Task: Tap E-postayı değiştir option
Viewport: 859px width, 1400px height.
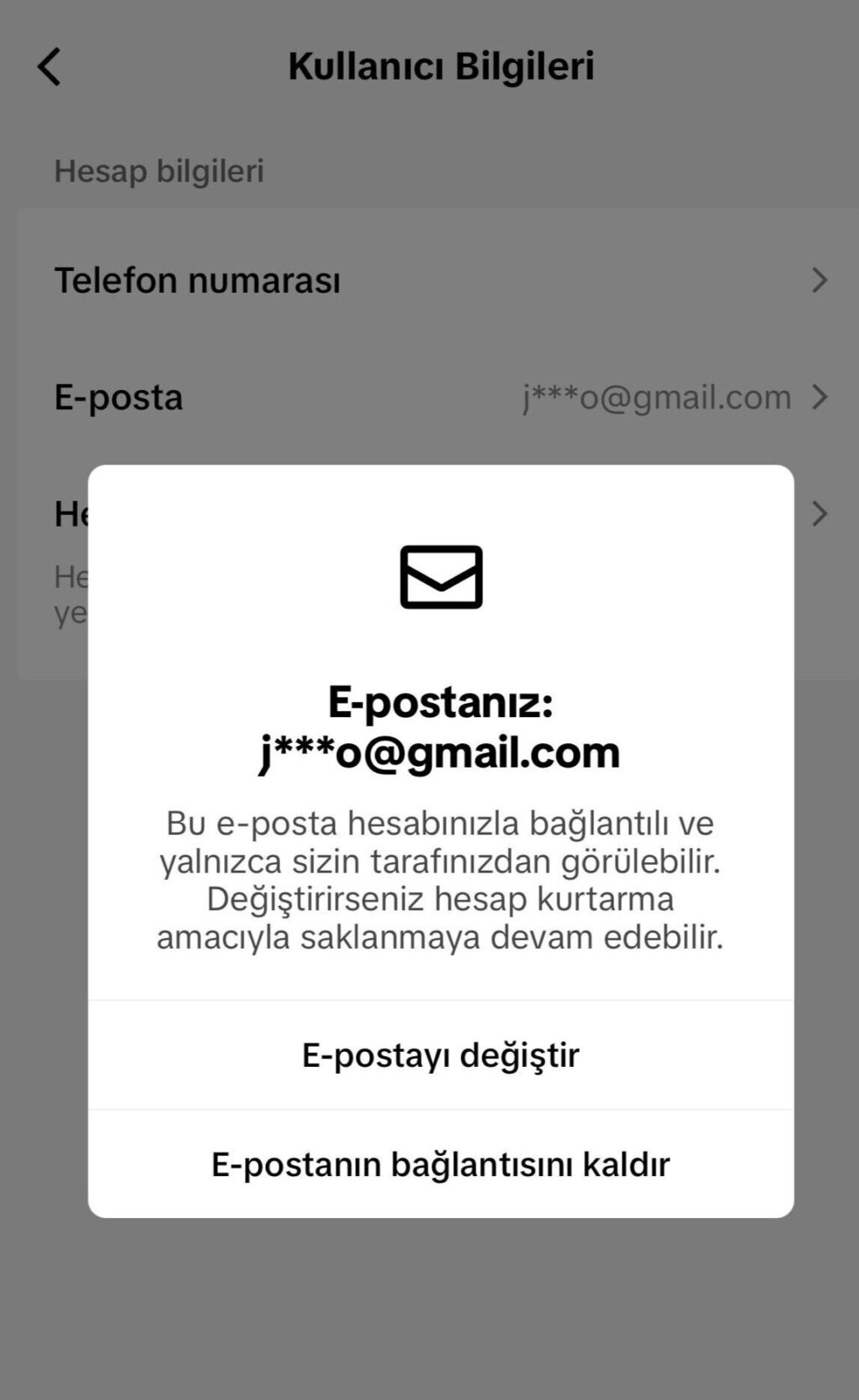Action: point(440,1055)
